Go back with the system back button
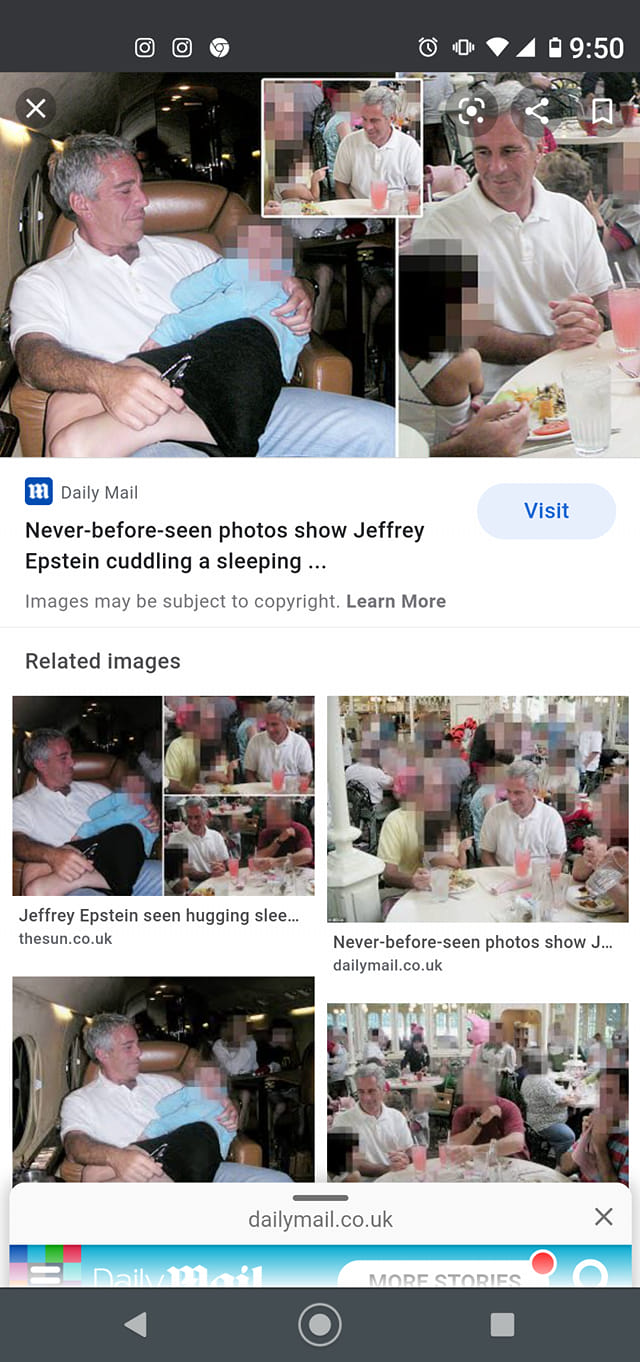Image resolution: width=640 pixels, height=1362 pixels. click(136, 1325)
